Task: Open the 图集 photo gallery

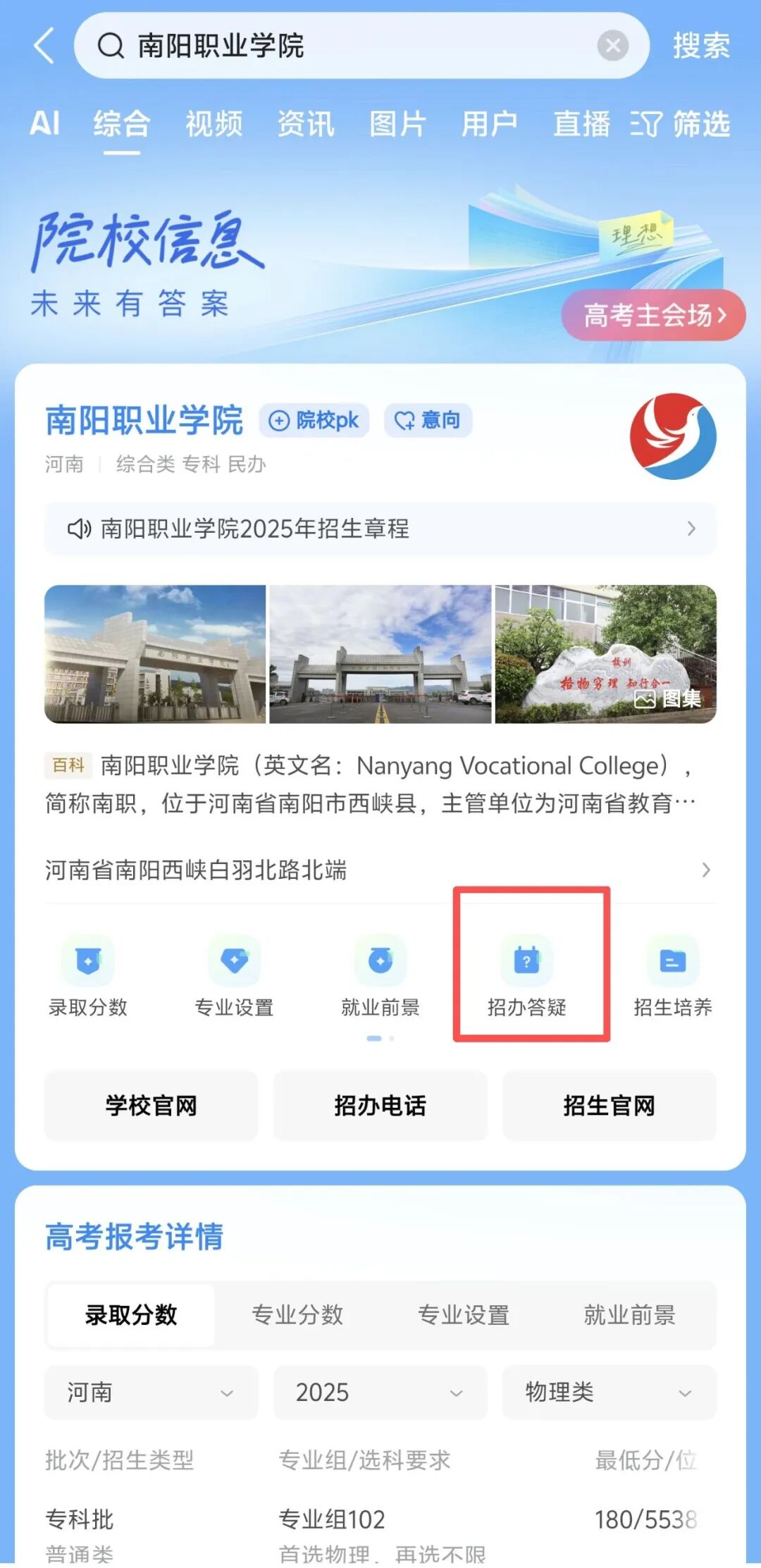Action: click(669, 698)
